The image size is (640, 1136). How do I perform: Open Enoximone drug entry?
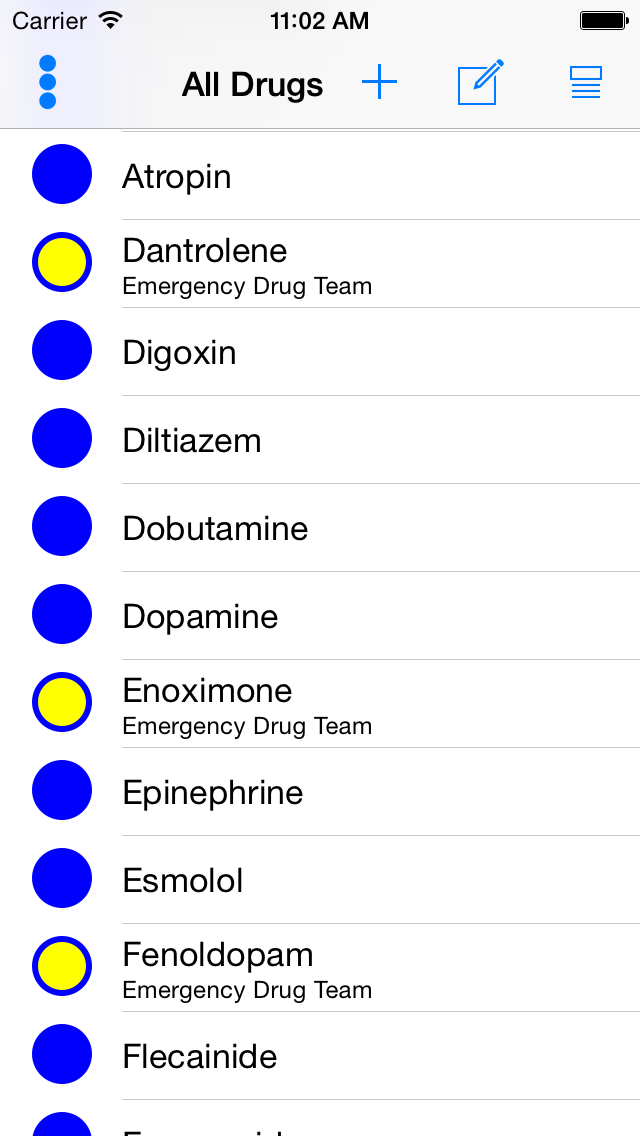[x=320, y=703]
